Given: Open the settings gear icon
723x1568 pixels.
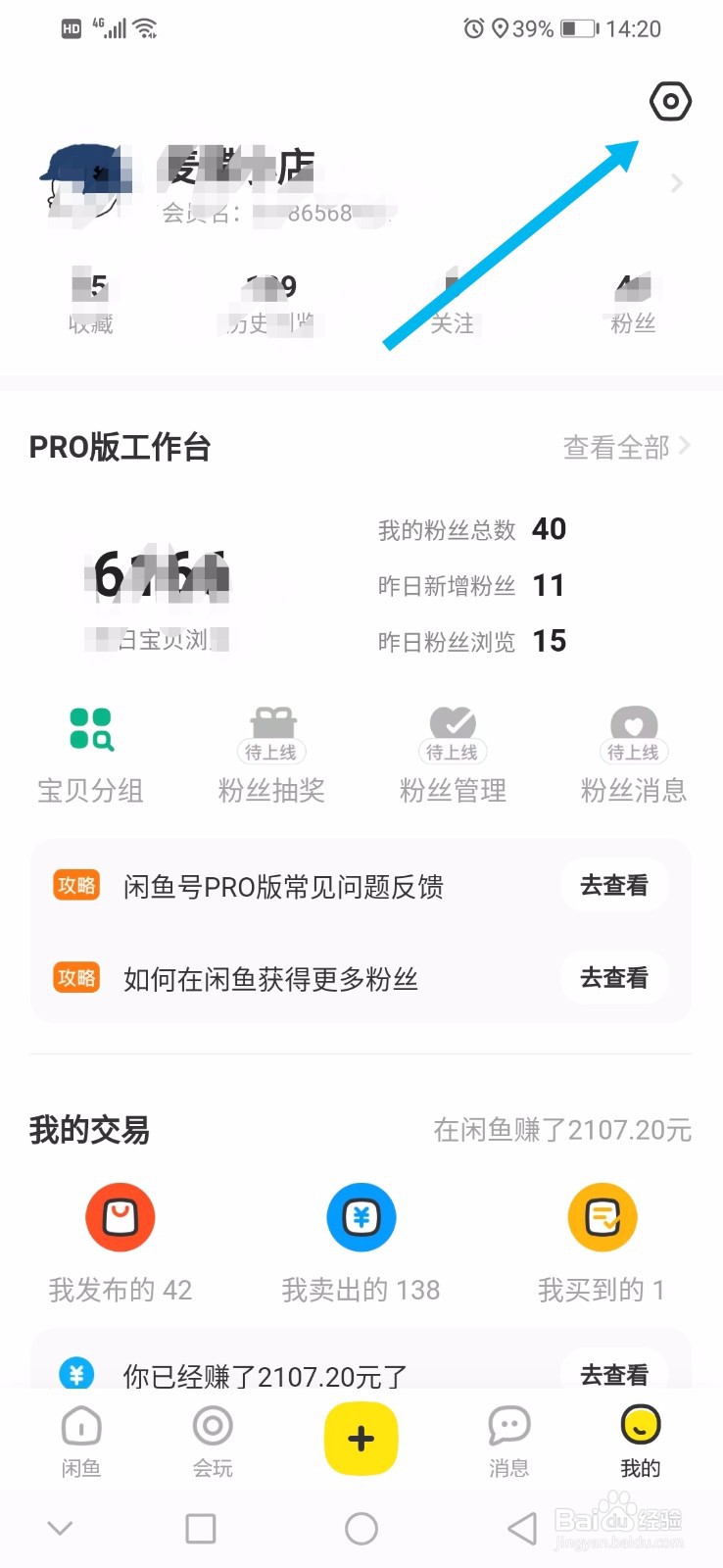Looking at the screenshot, I should point(670,101).
